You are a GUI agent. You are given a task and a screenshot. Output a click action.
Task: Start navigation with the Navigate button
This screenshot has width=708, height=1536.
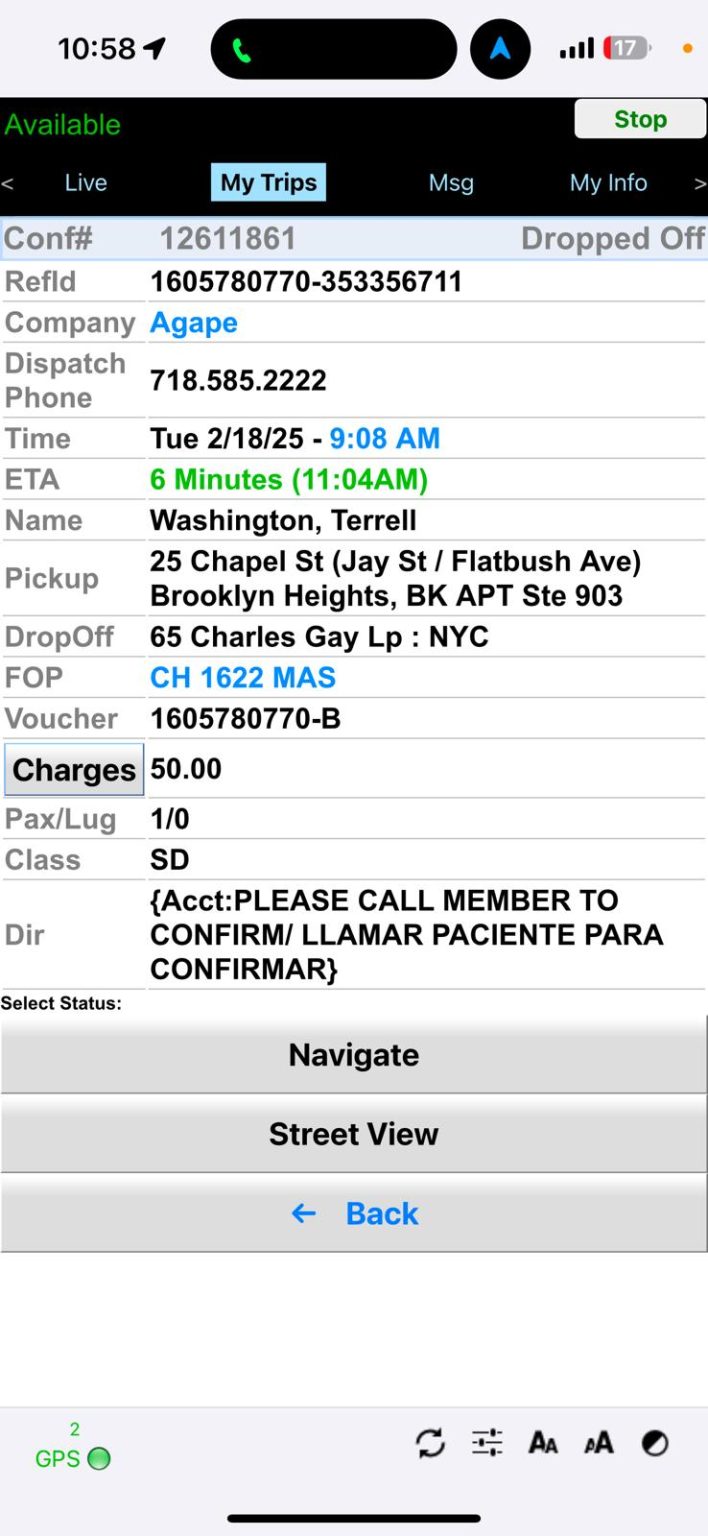[x=354, y=1055]
